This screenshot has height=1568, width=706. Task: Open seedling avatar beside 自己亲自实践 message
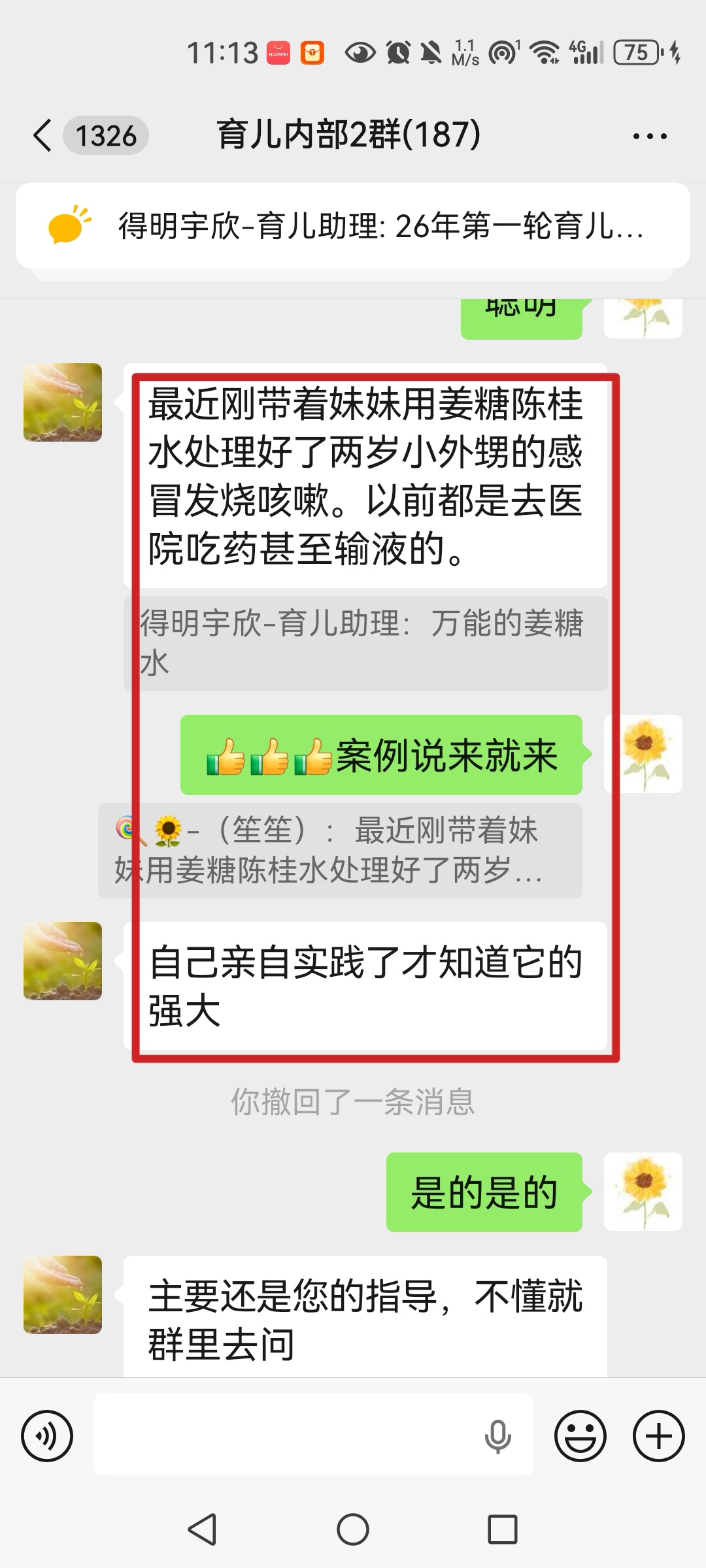point(63,960)
